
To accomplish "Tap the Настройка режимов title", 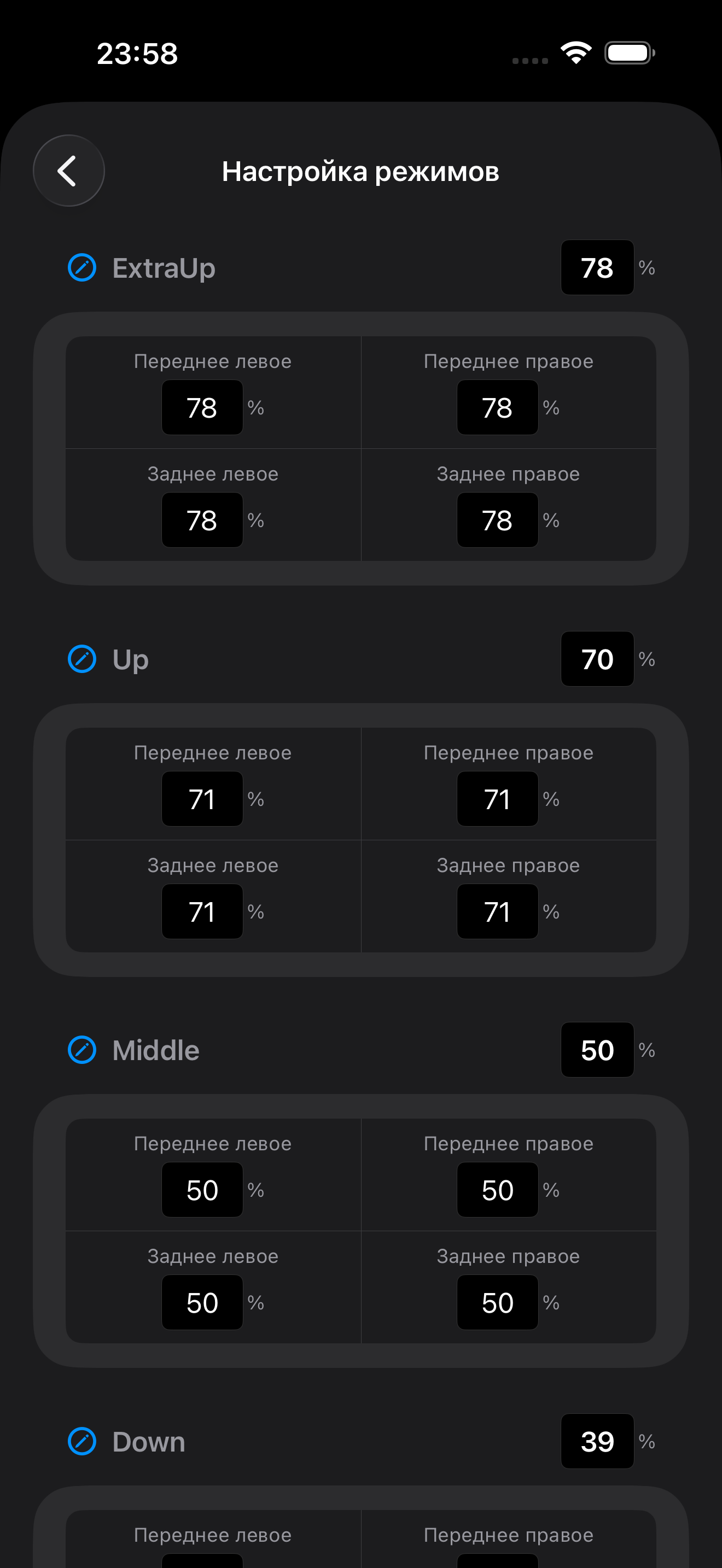I will 361,171.
